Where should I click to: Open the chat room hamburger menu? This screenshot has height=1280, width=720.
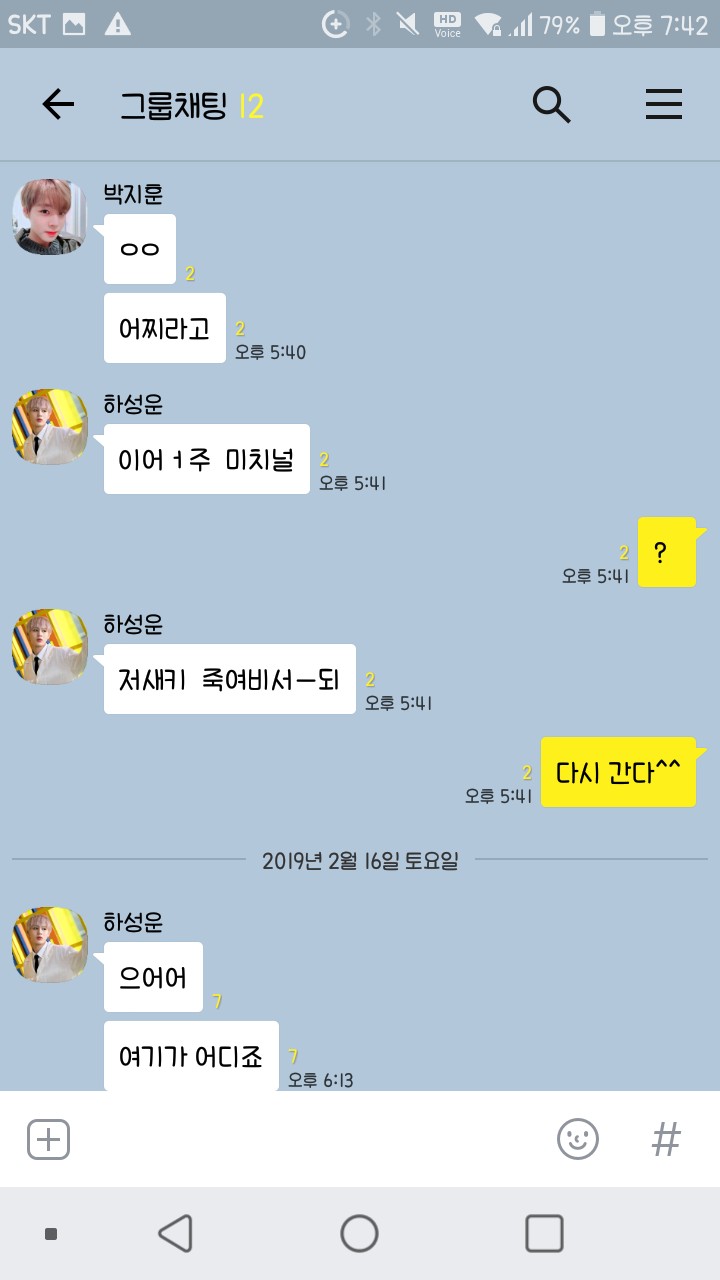(x=663, y=104)
